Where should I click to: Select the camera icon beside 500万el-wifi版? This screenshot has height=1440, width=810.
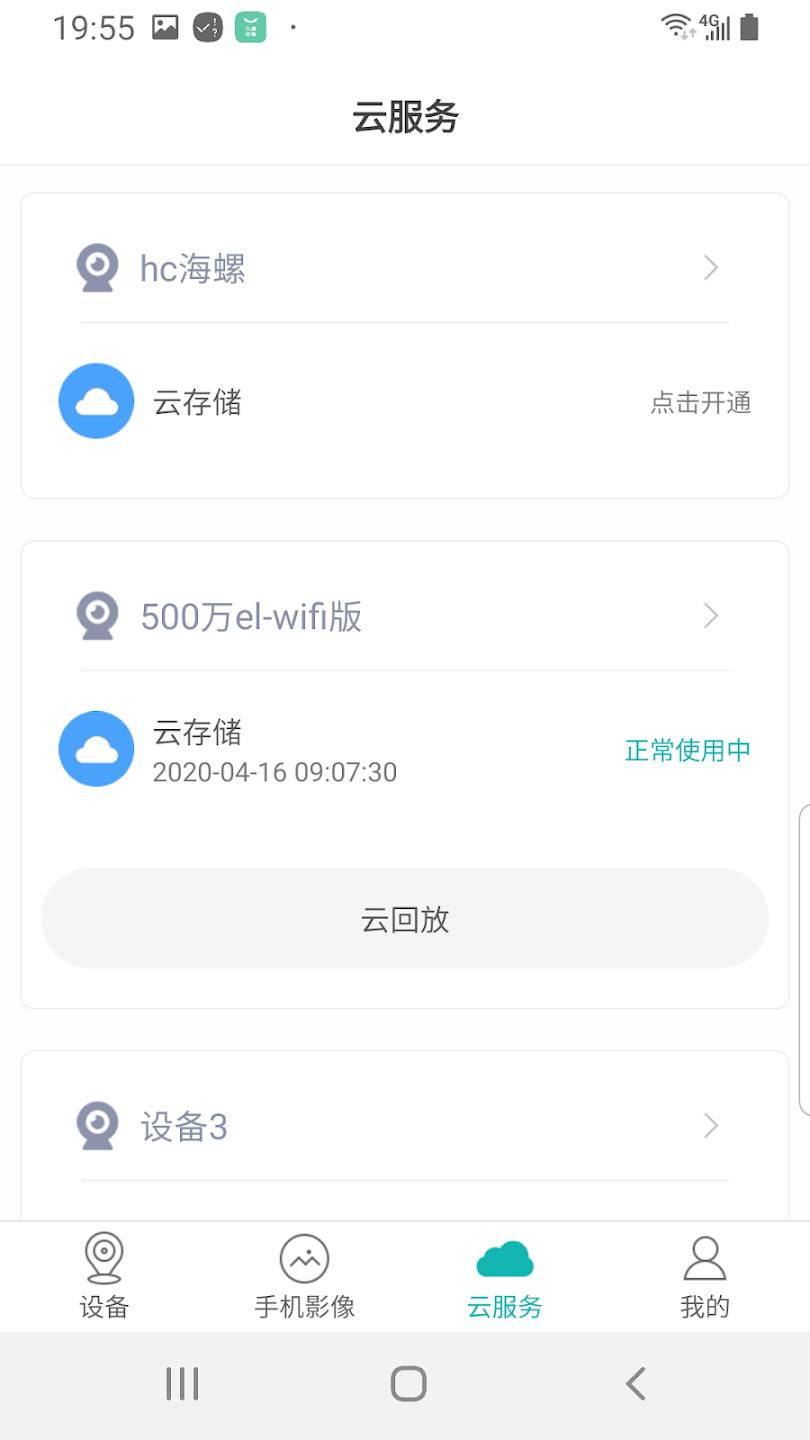[96, 616]
